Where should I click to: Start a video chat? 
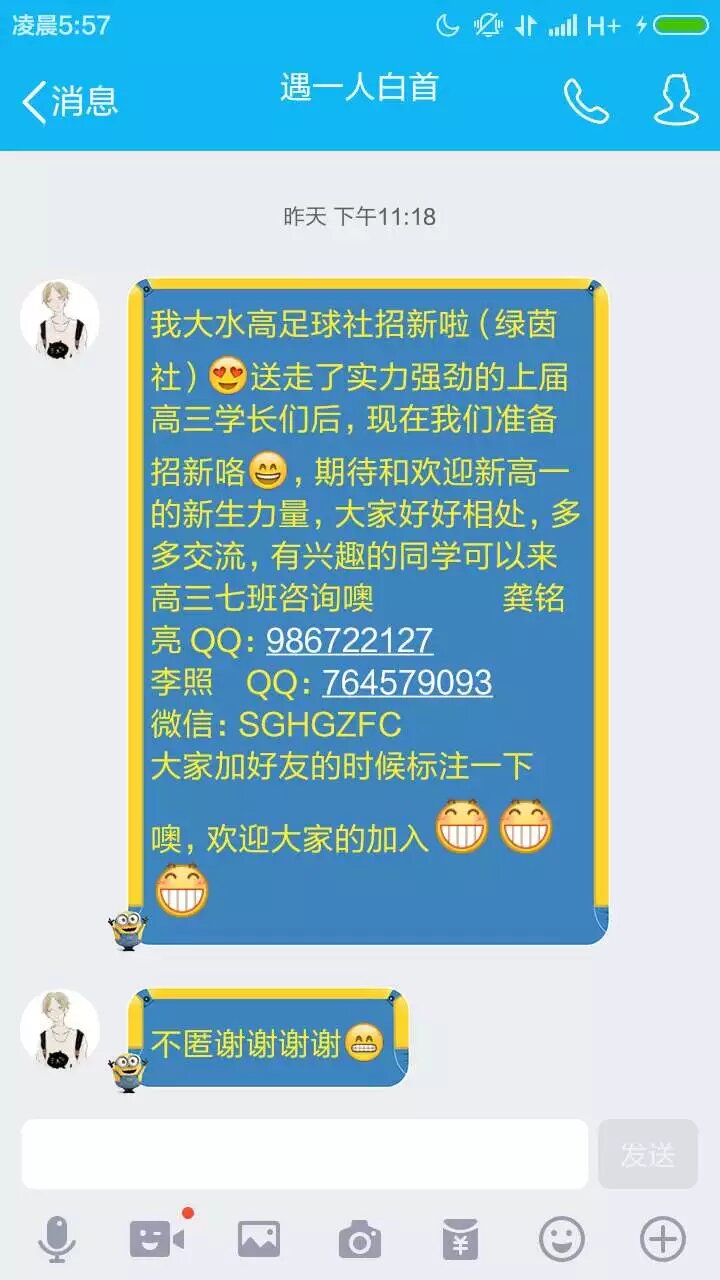(x=157, y=1240)
